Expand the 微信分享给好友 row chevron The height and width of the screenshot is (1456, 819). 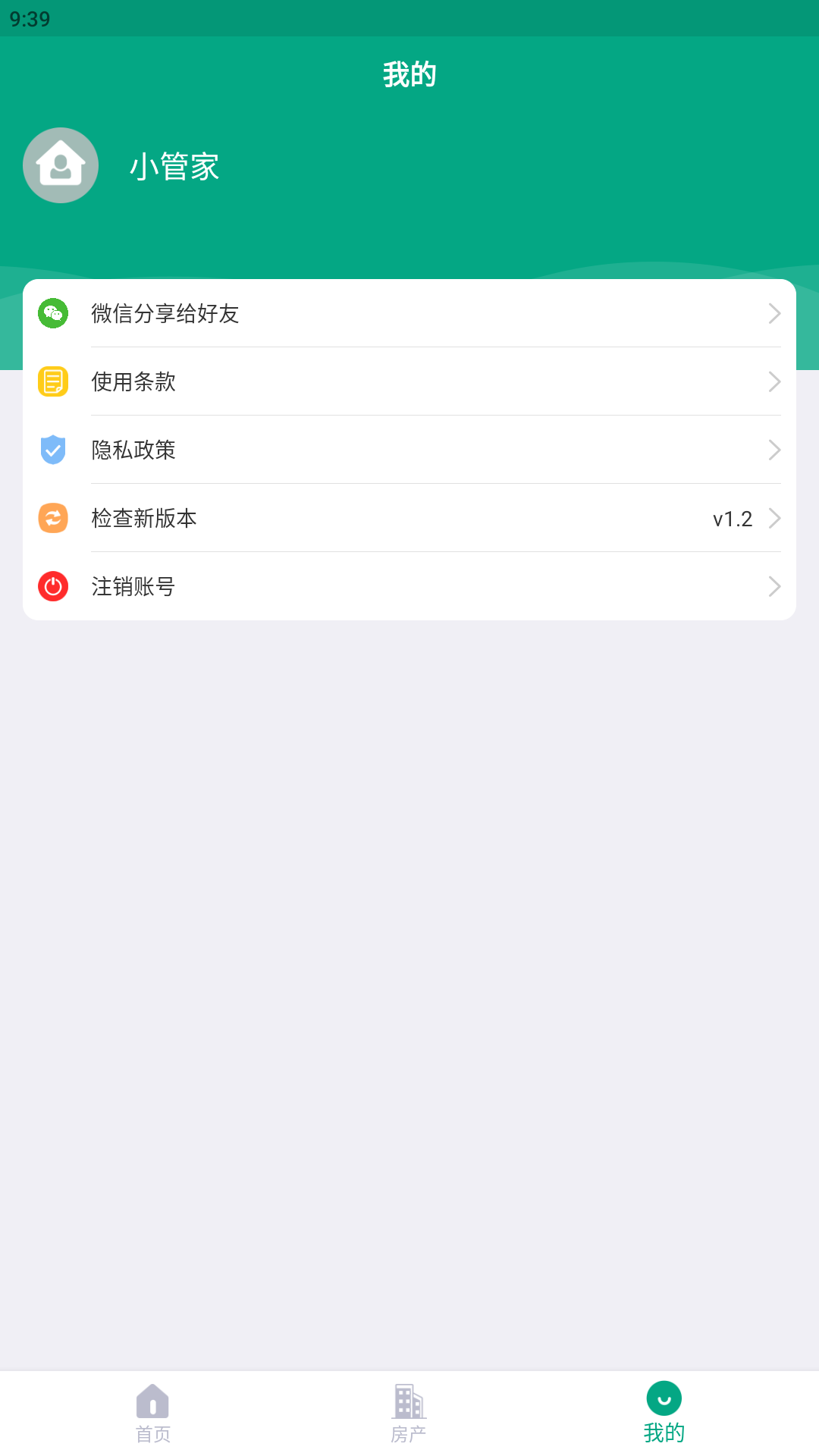773,313
